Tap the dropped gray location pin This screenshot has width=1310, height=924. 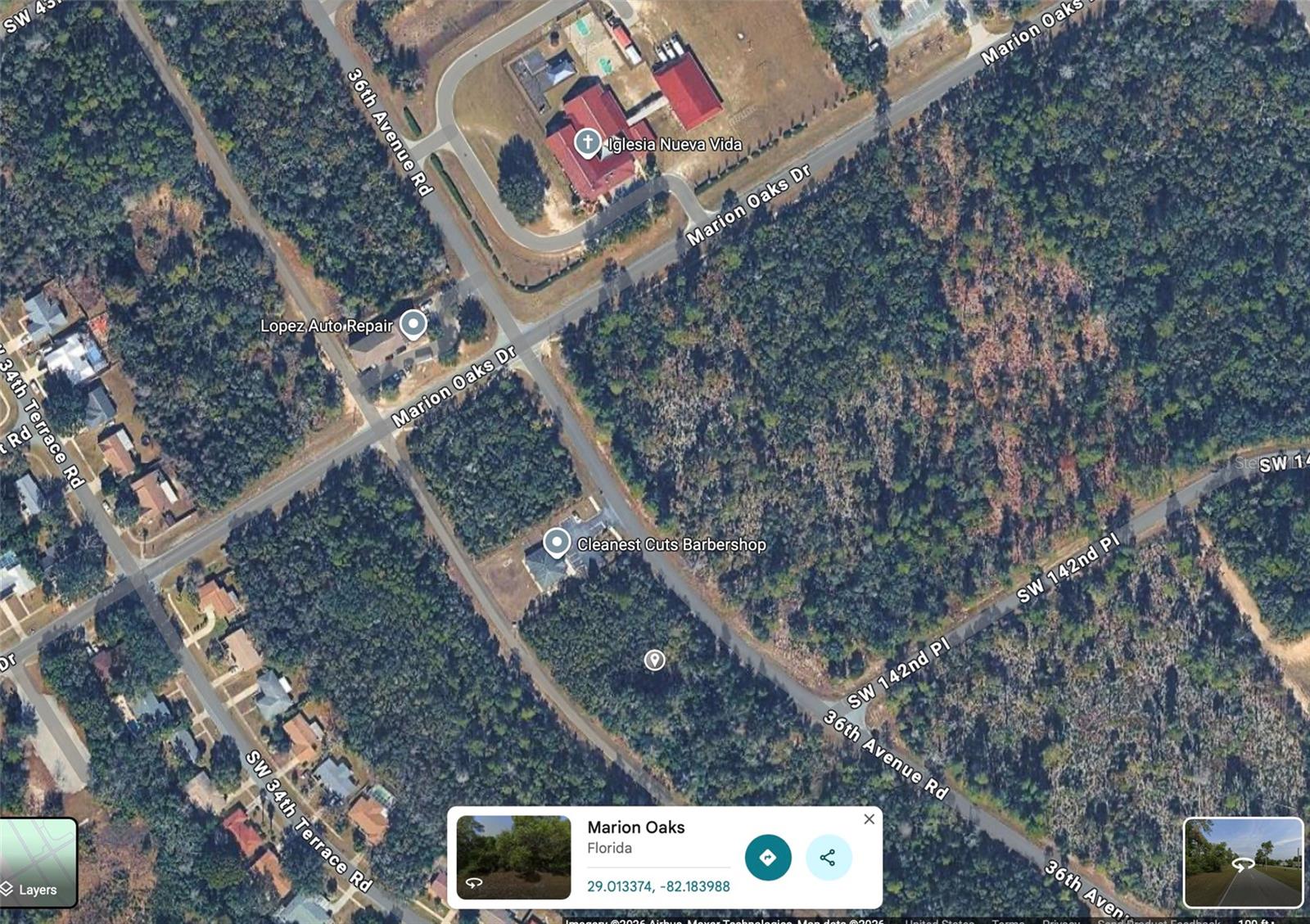pyautogui.click(x=654, y=660)
